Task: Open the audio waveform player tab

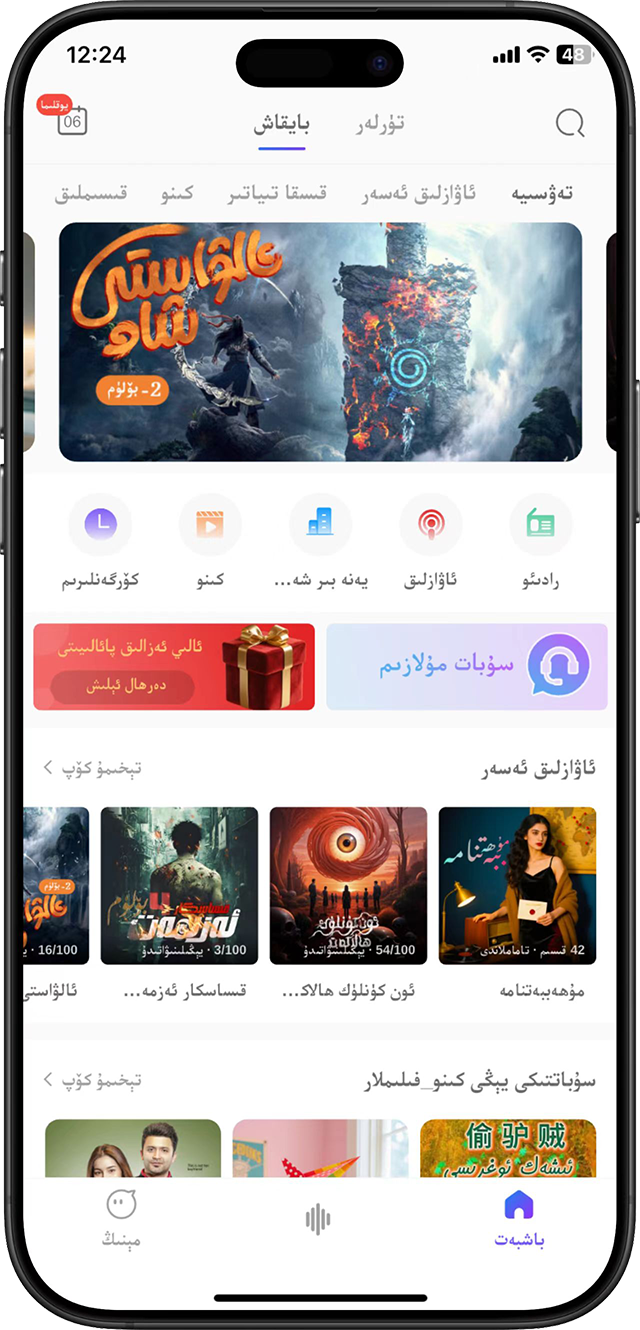Action: 318,1218
